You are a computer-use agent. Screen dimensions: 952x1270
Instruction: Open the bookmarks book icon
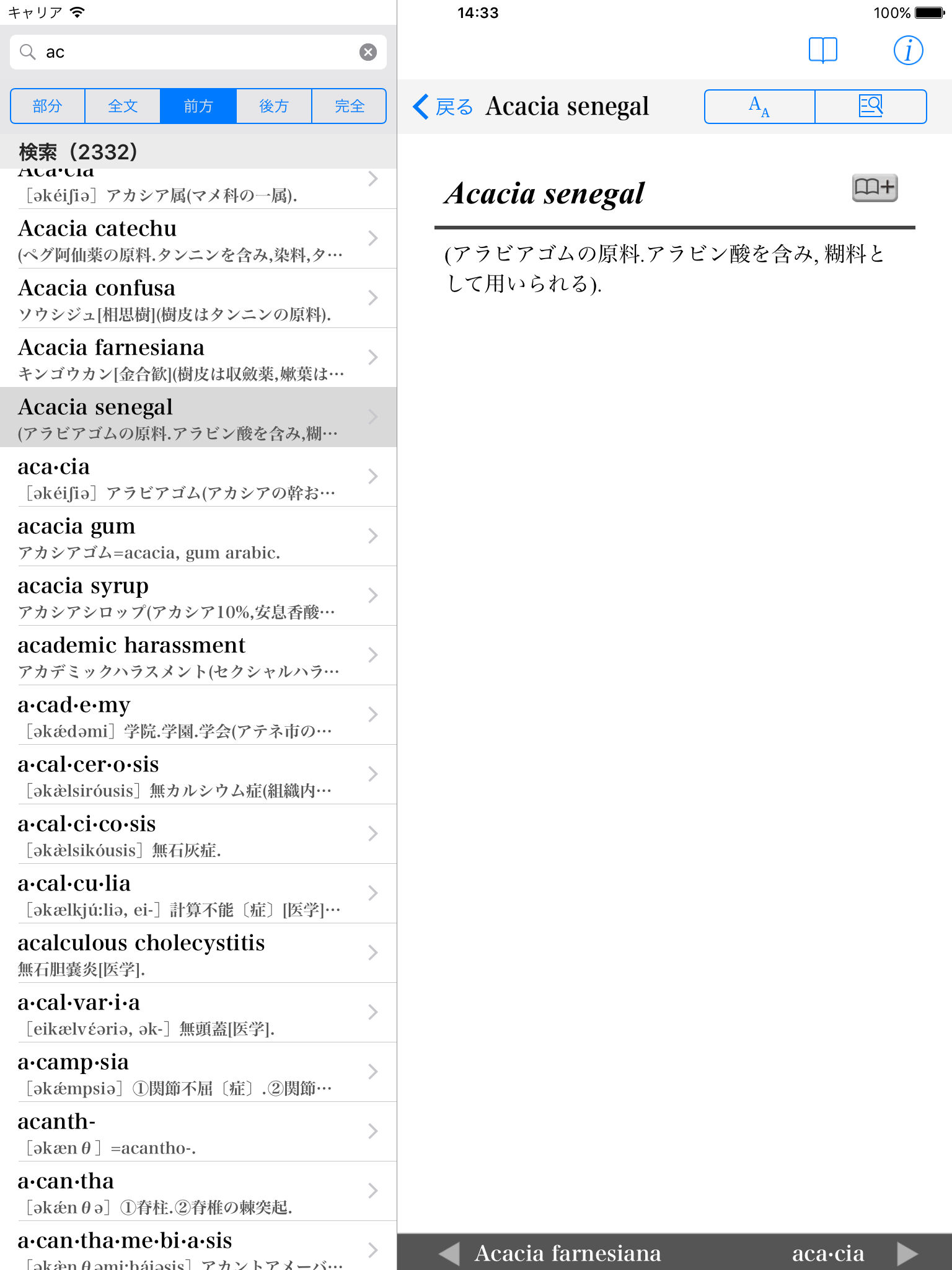[x=822, y=50]
